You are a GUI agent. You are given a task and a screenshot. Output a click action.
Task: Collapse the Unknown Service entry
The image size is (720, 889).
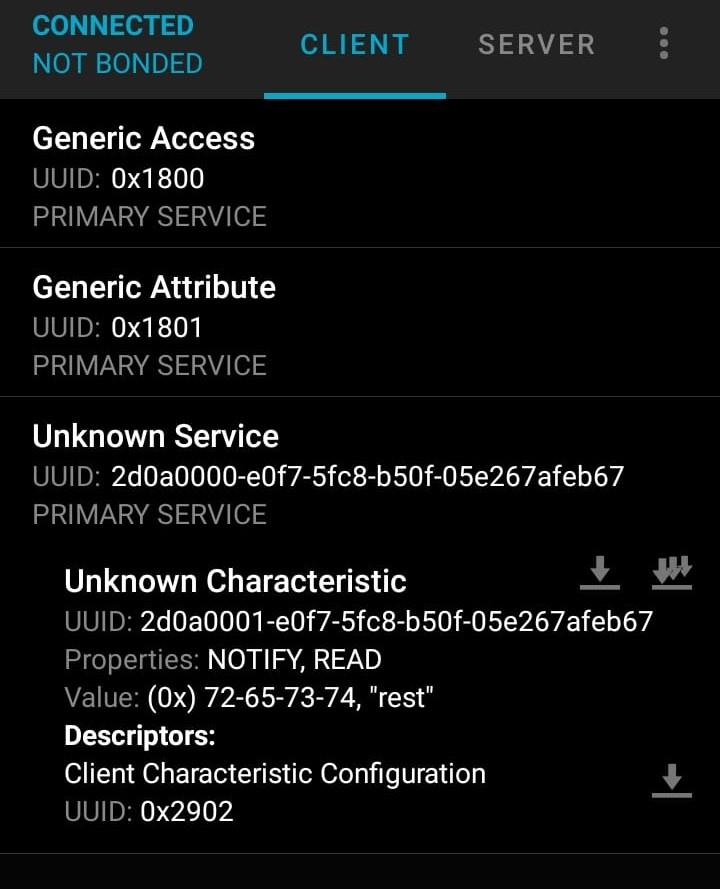coord(155,436)
